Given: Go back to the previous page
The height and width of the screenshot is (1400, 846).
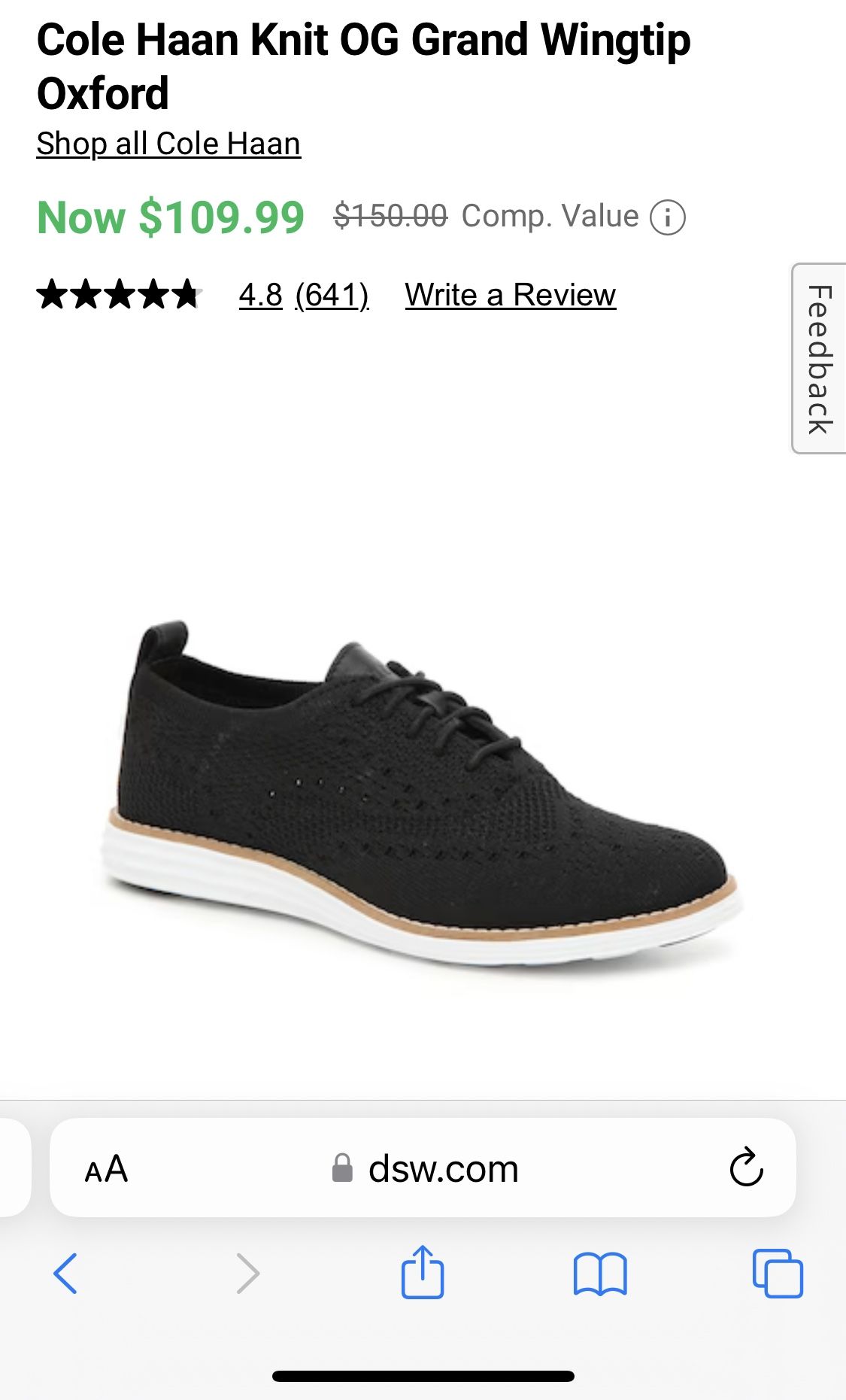Looking at the screenshot, I should pyautogui.click(x=65, y=1273).
